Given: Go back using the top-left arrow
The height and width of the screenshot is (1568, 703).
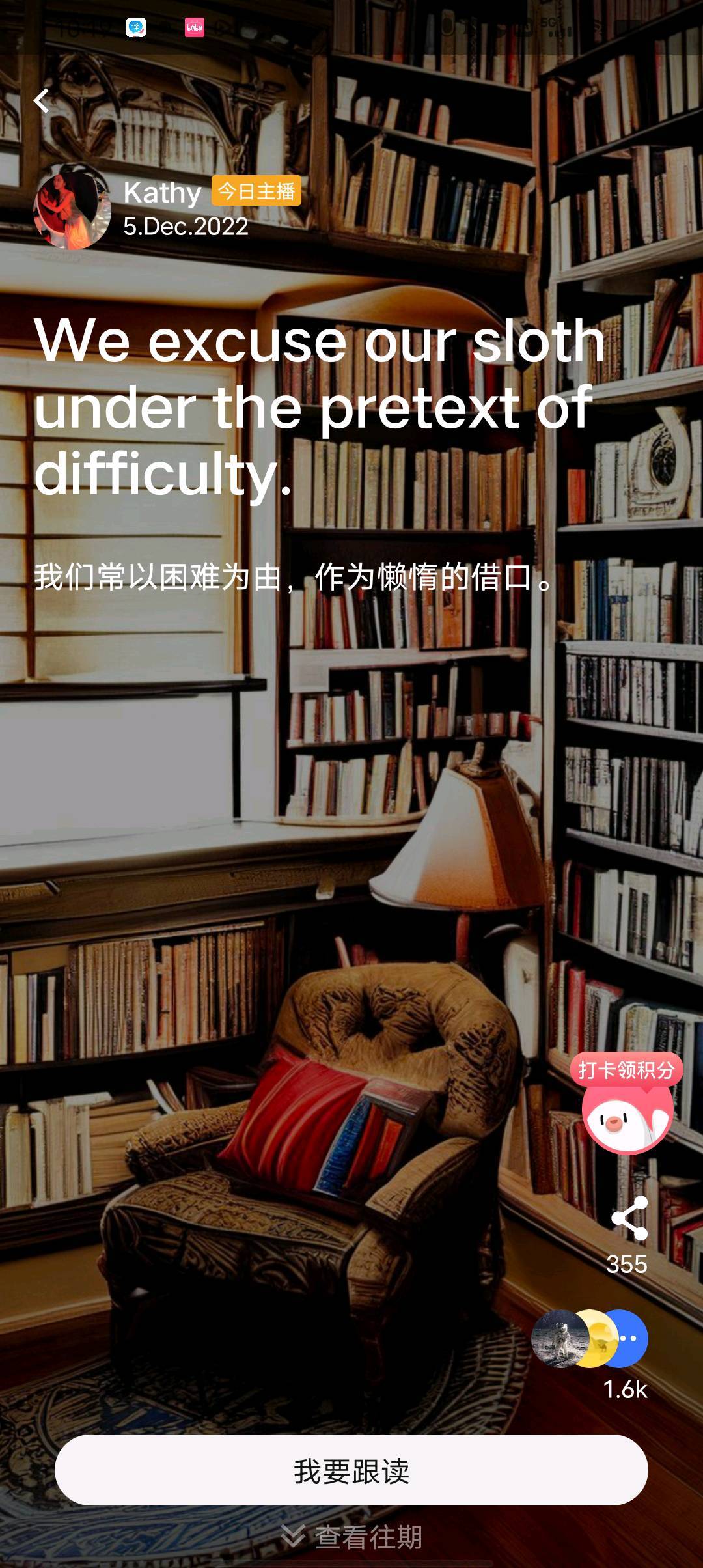Looking at the screenshot, I should tap(42, 101).
